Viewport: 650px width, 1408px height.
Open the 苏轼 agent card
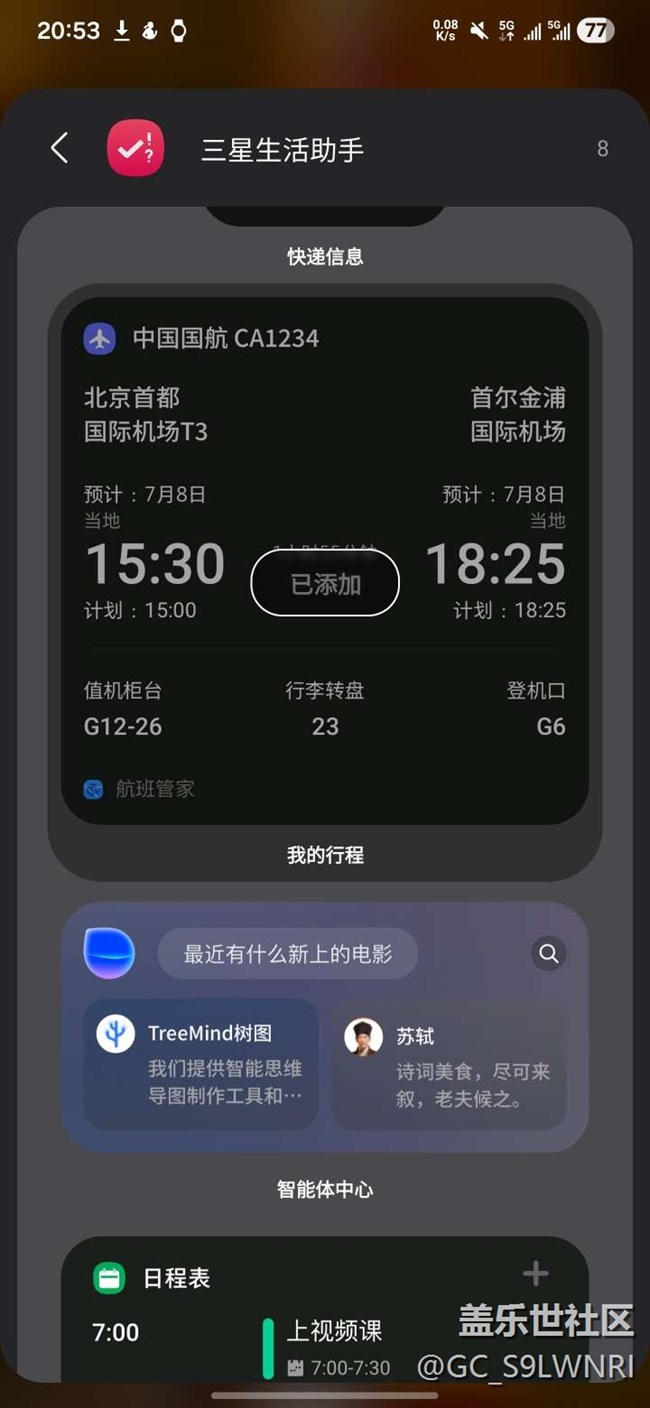(x=448, y=1063)
